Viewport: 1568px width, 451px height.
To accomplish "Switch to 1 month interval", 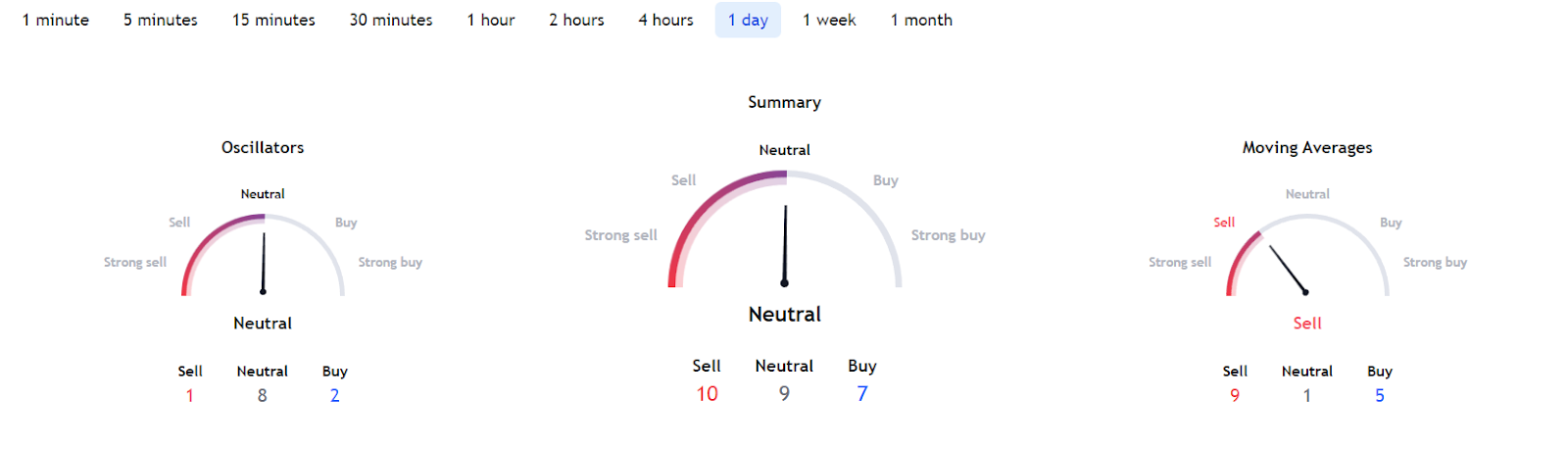I will (x=921, y=20).
